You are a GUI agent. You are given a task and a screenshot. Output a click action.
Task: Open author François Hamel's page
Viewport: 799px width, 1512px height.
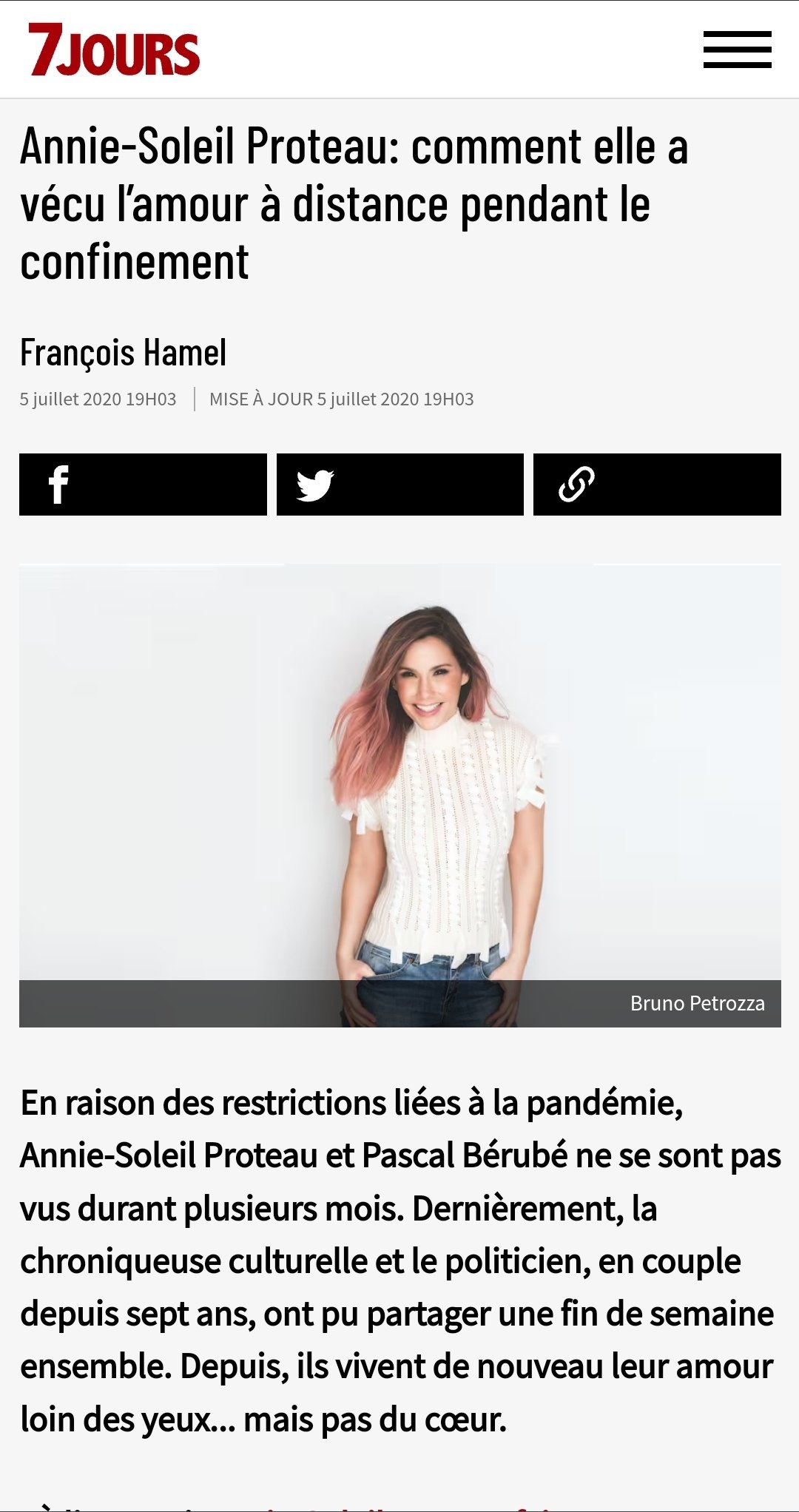(123, 353)
